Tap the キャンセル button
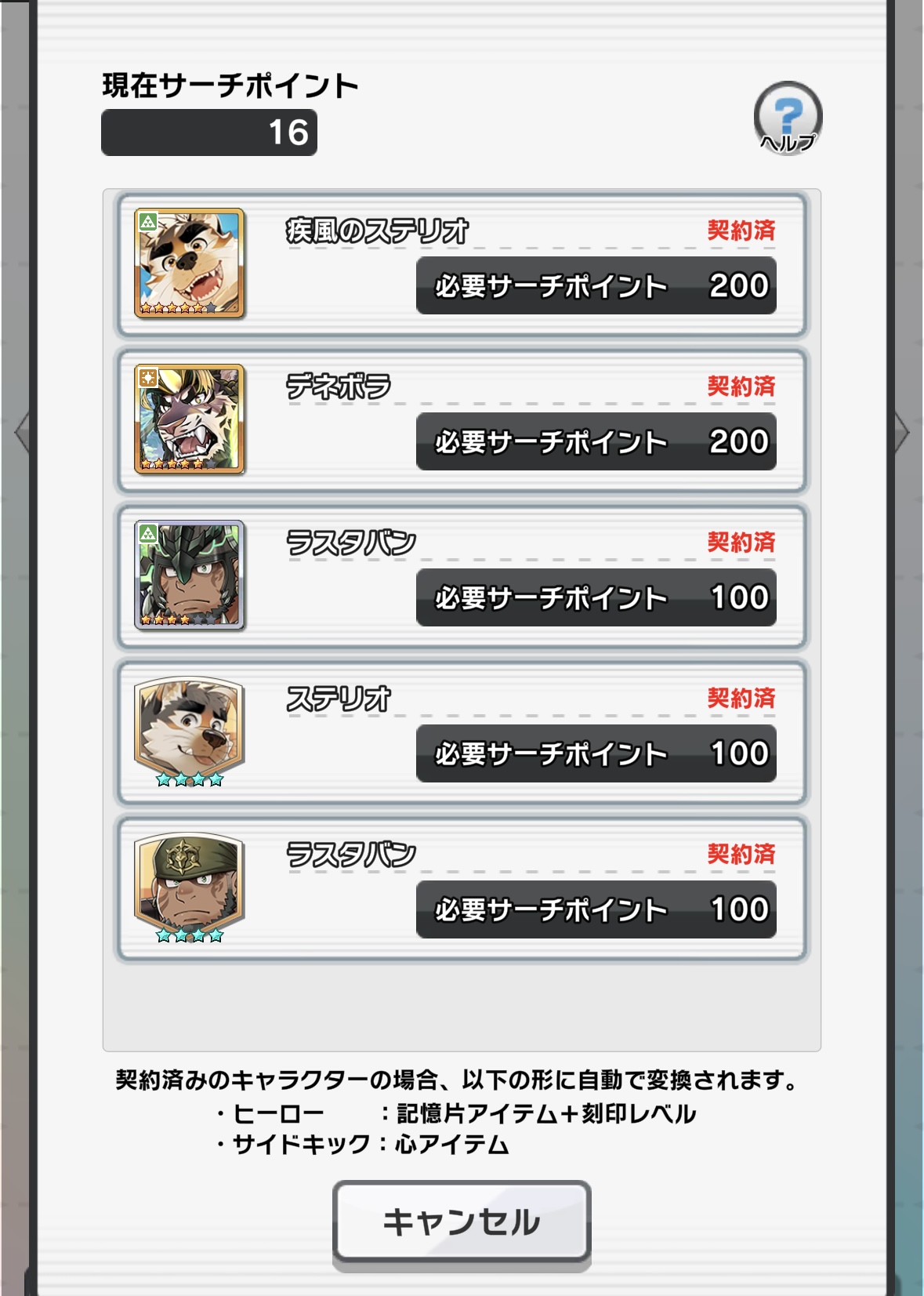 tap(462, 1222)
